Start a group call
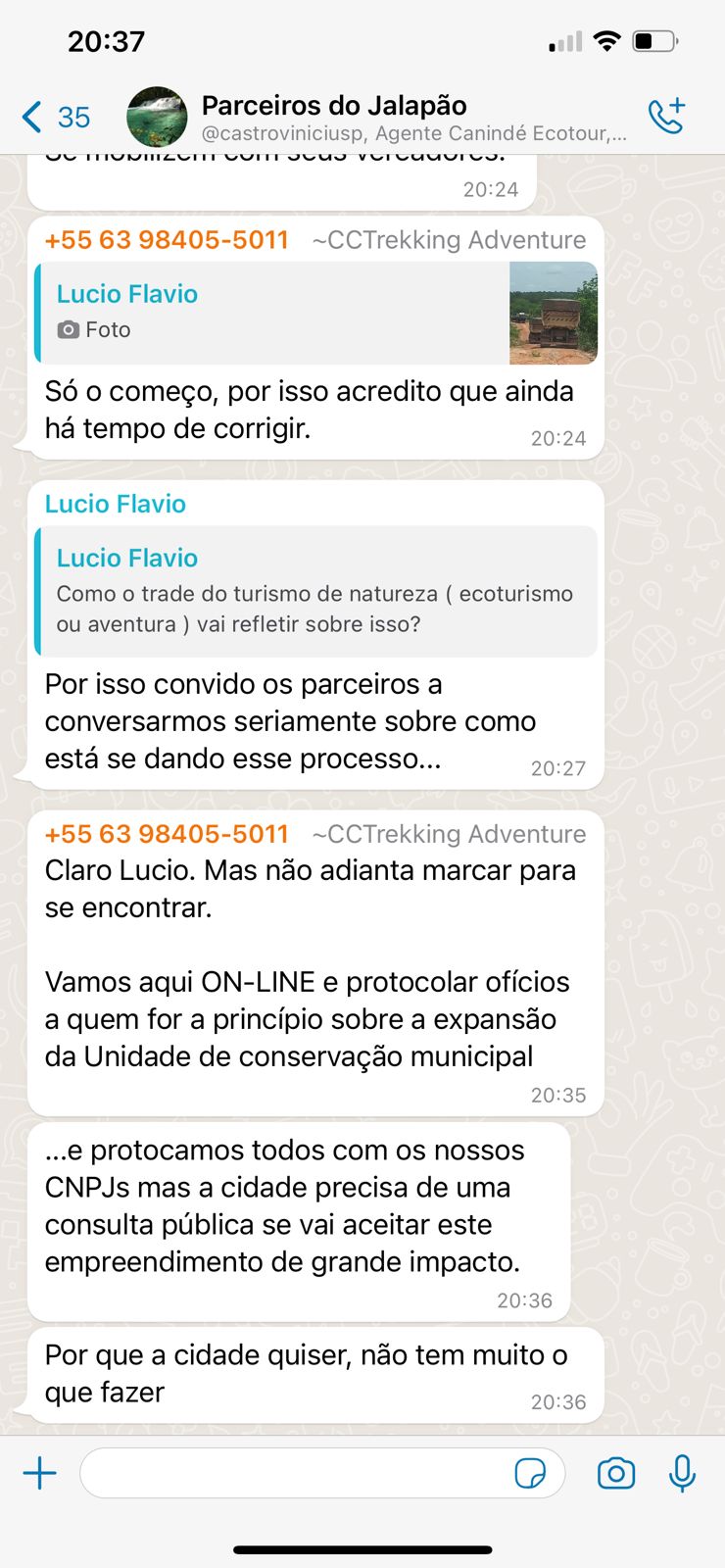This screenshot has width=725, height=1568. click(x=666, y=117)
